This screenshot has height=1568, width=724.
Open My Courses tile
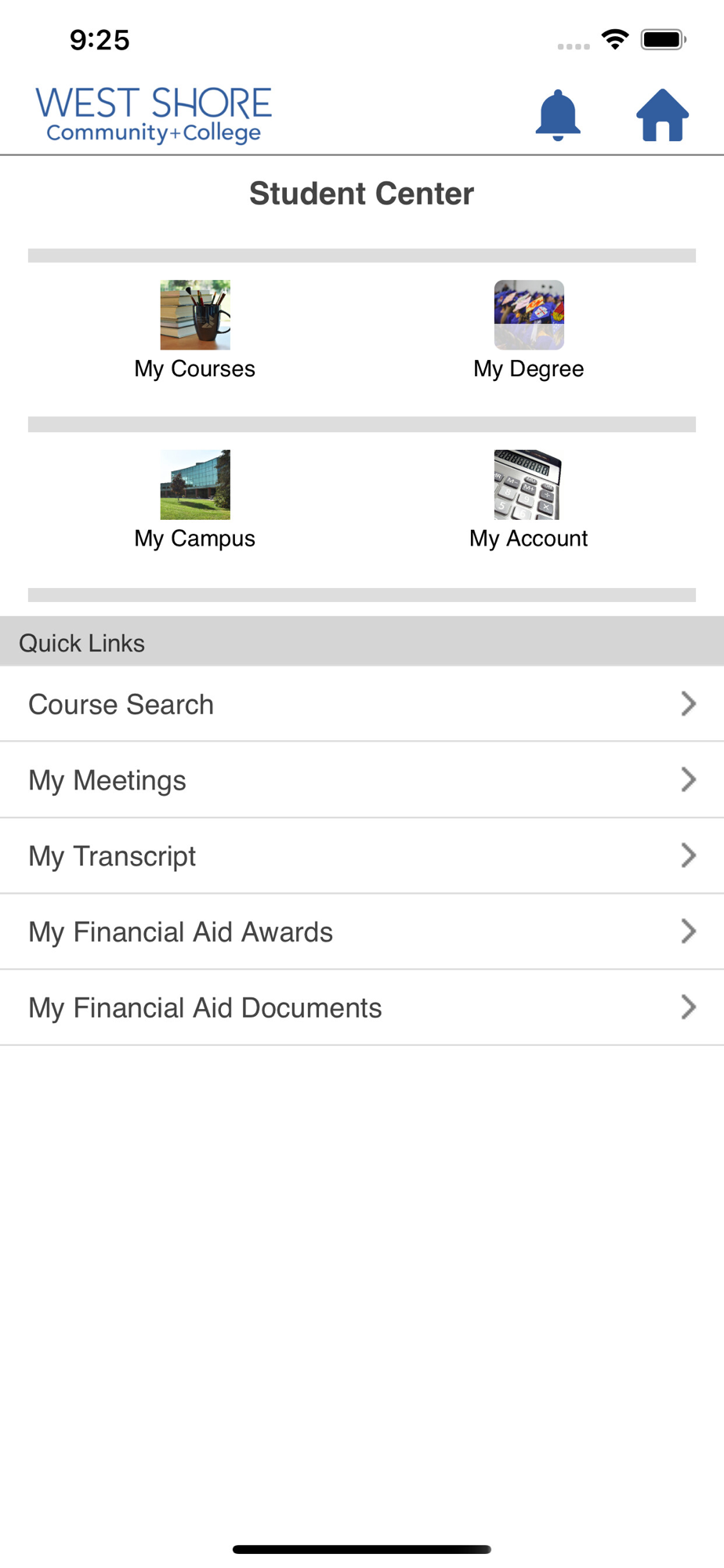[x=195, y=330]
